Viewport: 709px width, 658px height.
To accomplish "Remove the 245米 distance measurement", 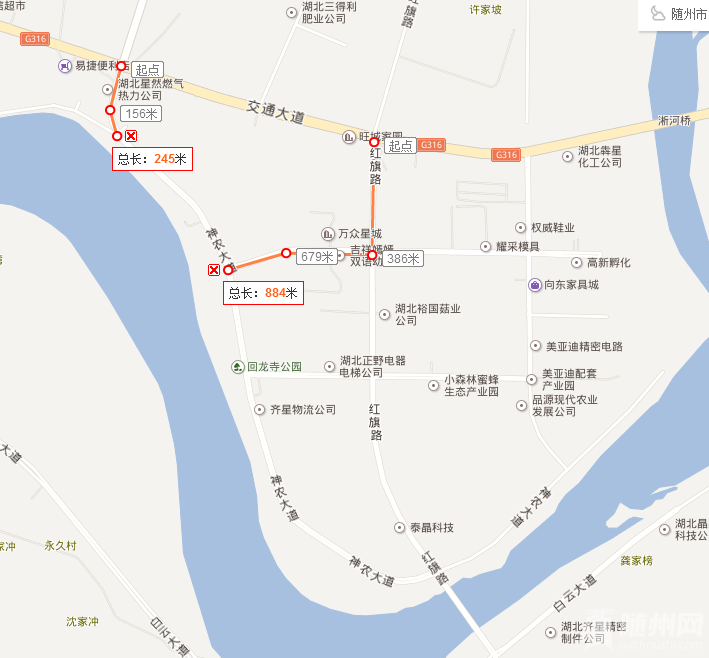I will pos(131,136).
